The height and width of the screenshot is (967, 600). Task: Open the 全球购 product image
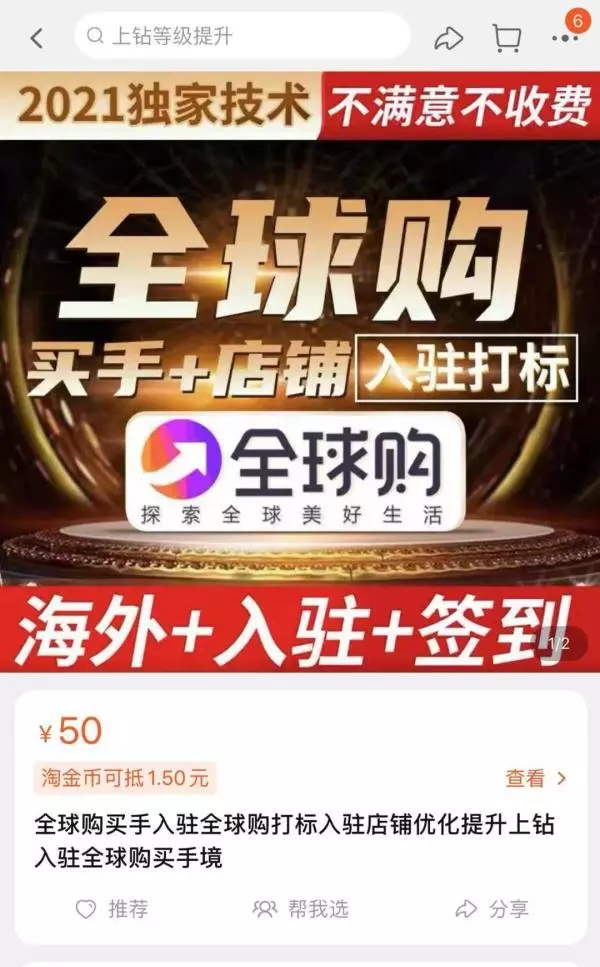click(x=300, y=370)
